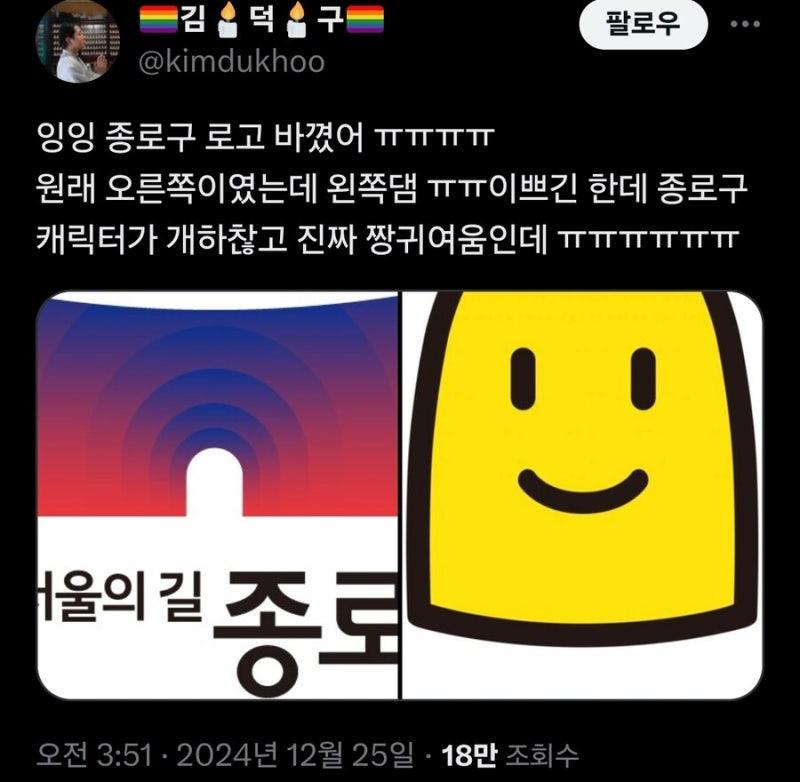The width and height of the screenshot is (800, 782).
Task: View the new 종로 logo image
Action: 218,495
